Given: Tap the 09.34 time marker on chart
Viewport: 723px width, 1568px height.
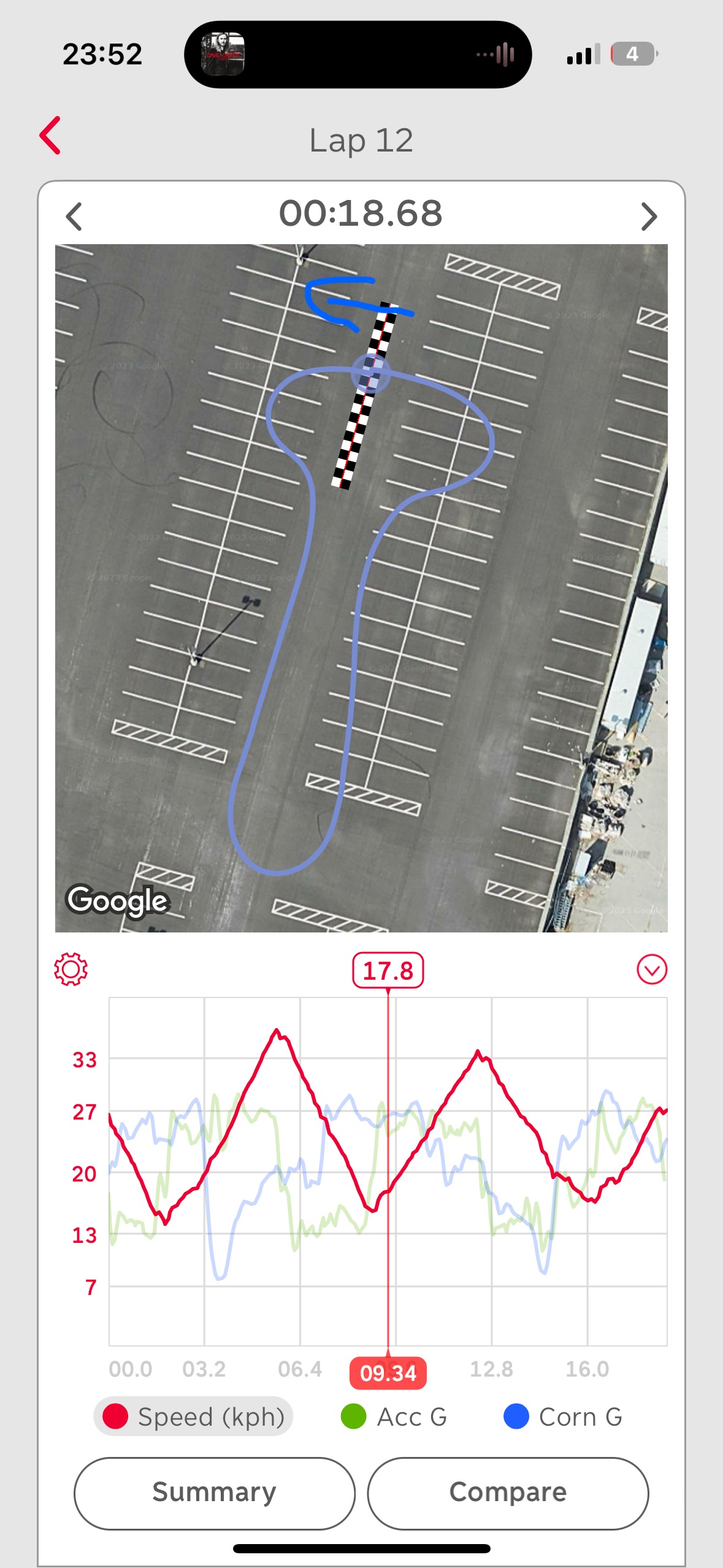Looking at the screenshot, I should [388, 1373].
